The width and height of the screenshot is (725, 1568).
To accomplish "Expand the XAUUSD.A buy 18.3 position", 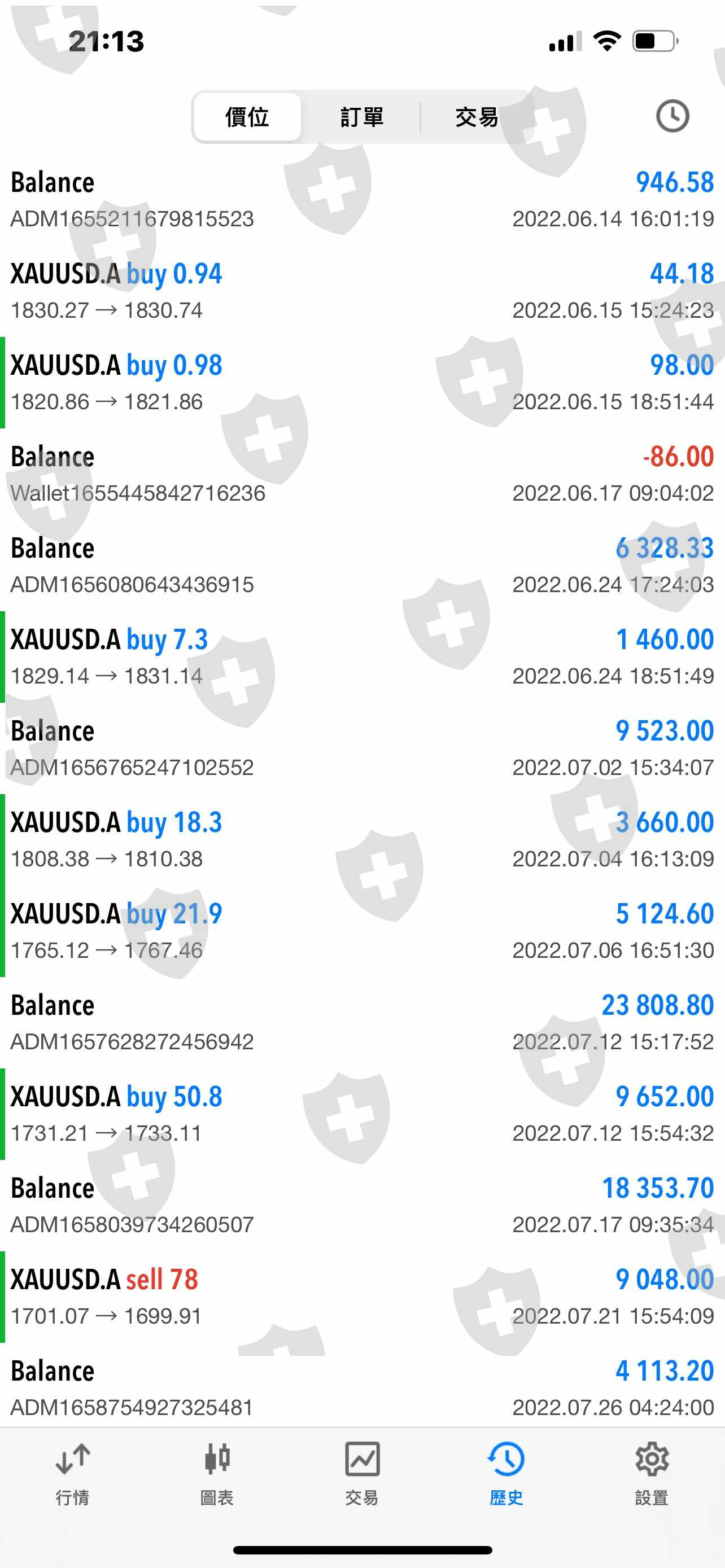I will pyautogui.click(x=362, y=840).
